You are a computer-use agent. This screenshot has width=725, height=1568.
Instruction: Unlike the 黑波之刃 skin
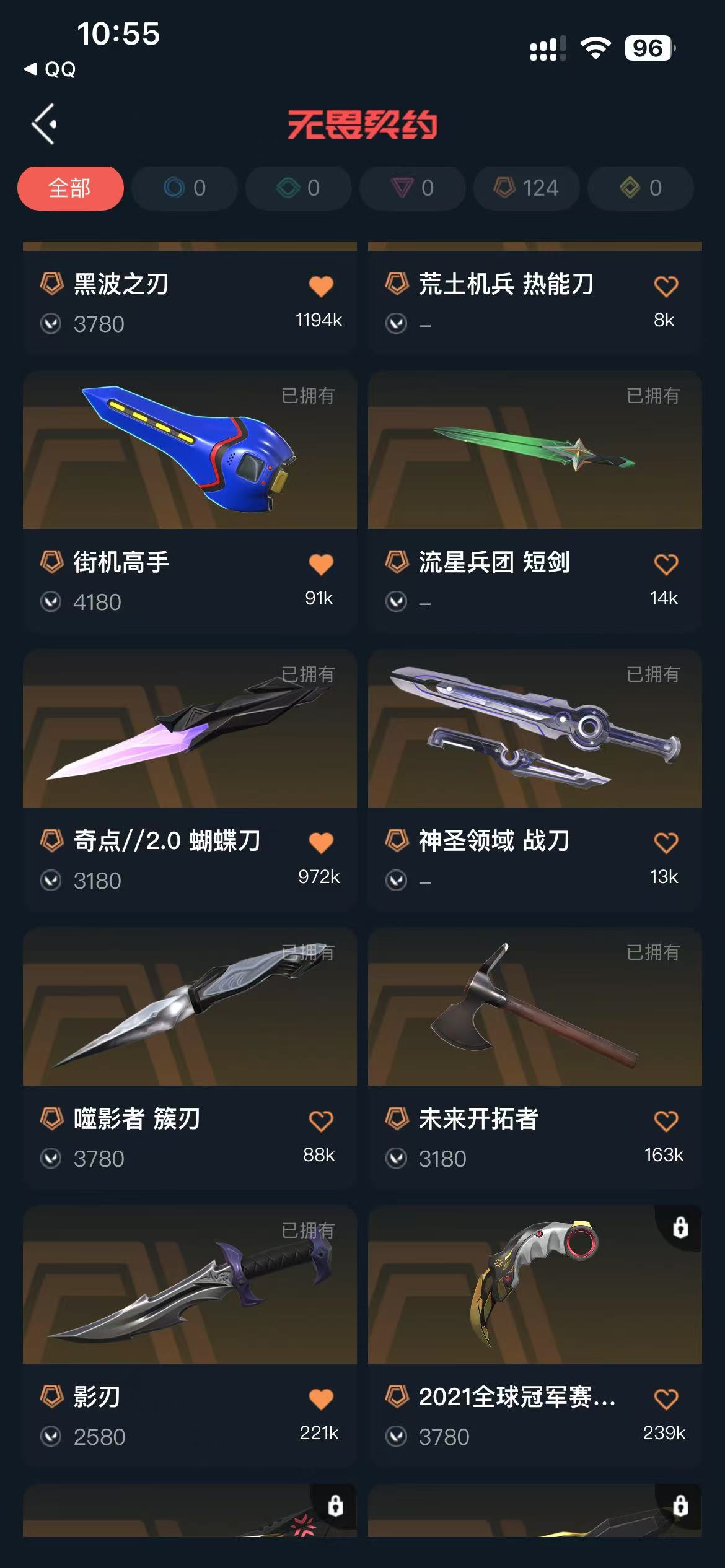321,286
